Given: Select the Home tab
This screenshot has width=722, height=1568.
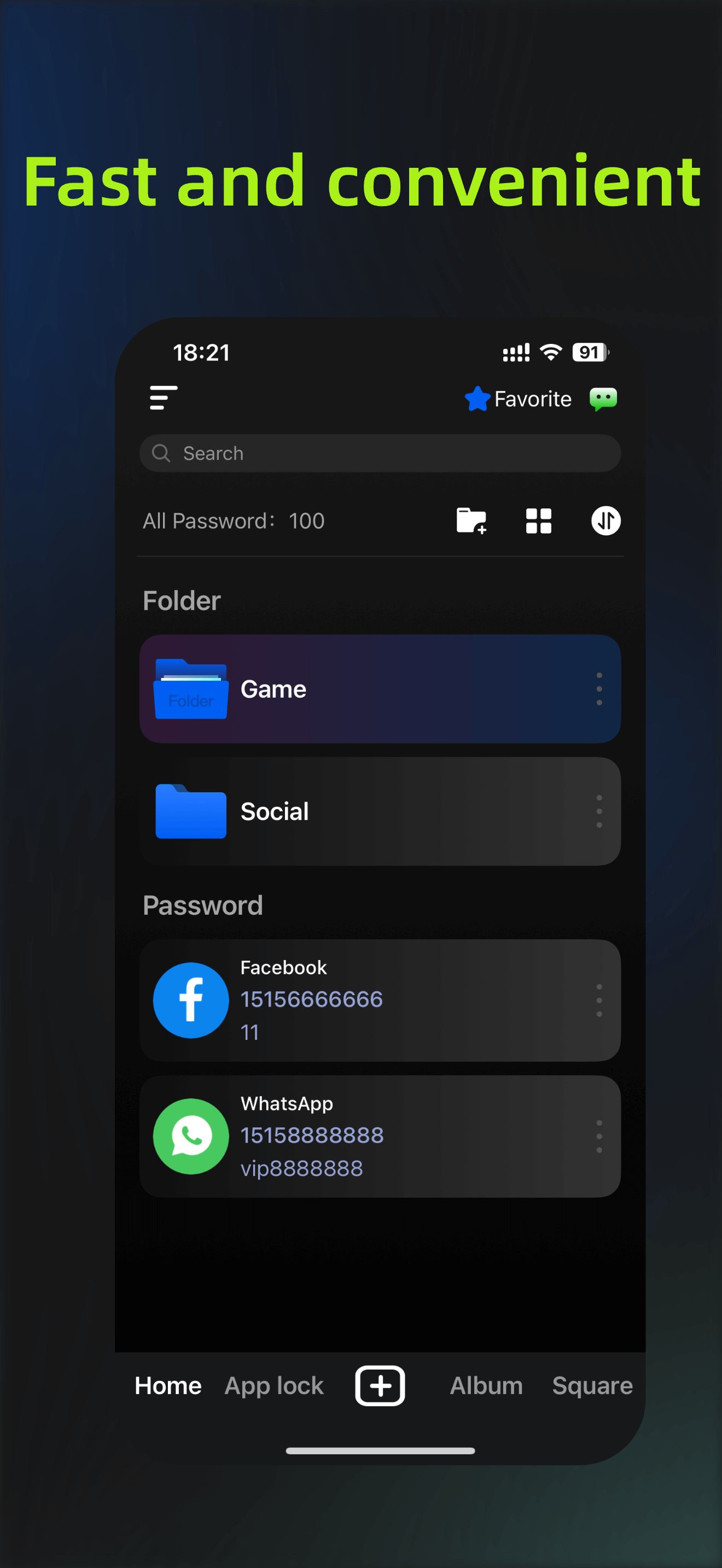Looking at the screenshot, I should (168, 1386).
